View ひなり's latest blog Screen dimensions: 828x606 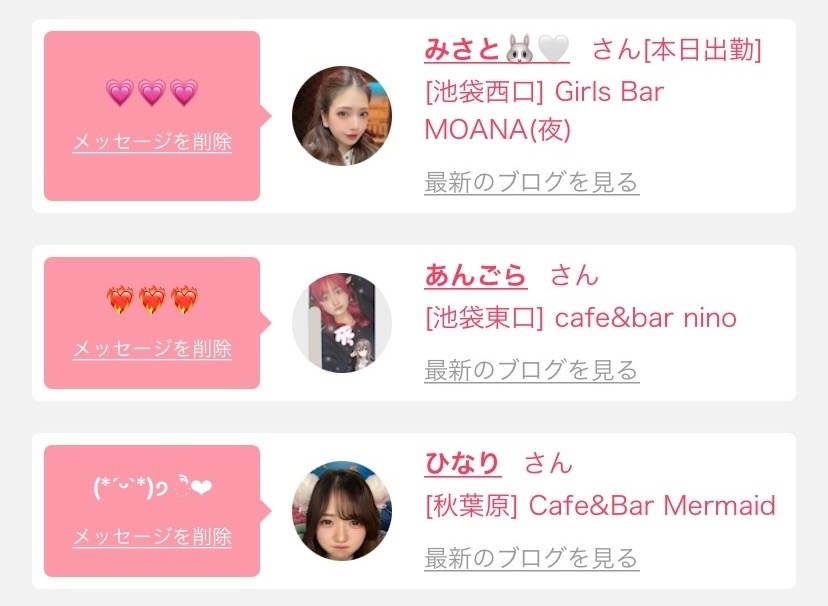[531, 558]
